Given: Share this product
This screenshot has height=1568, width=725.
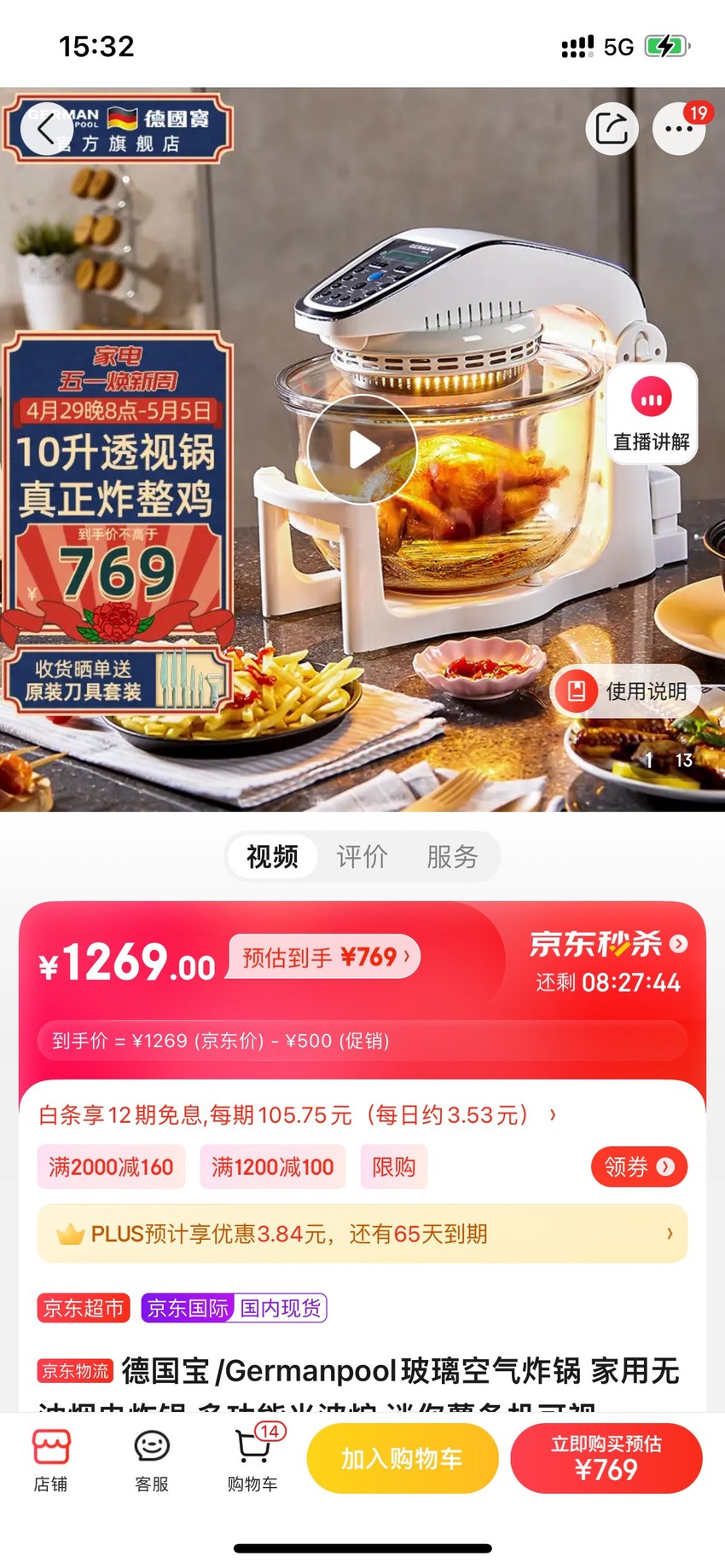Looking at the screenshot, I should pyautogui.click(x=612, y=129).
